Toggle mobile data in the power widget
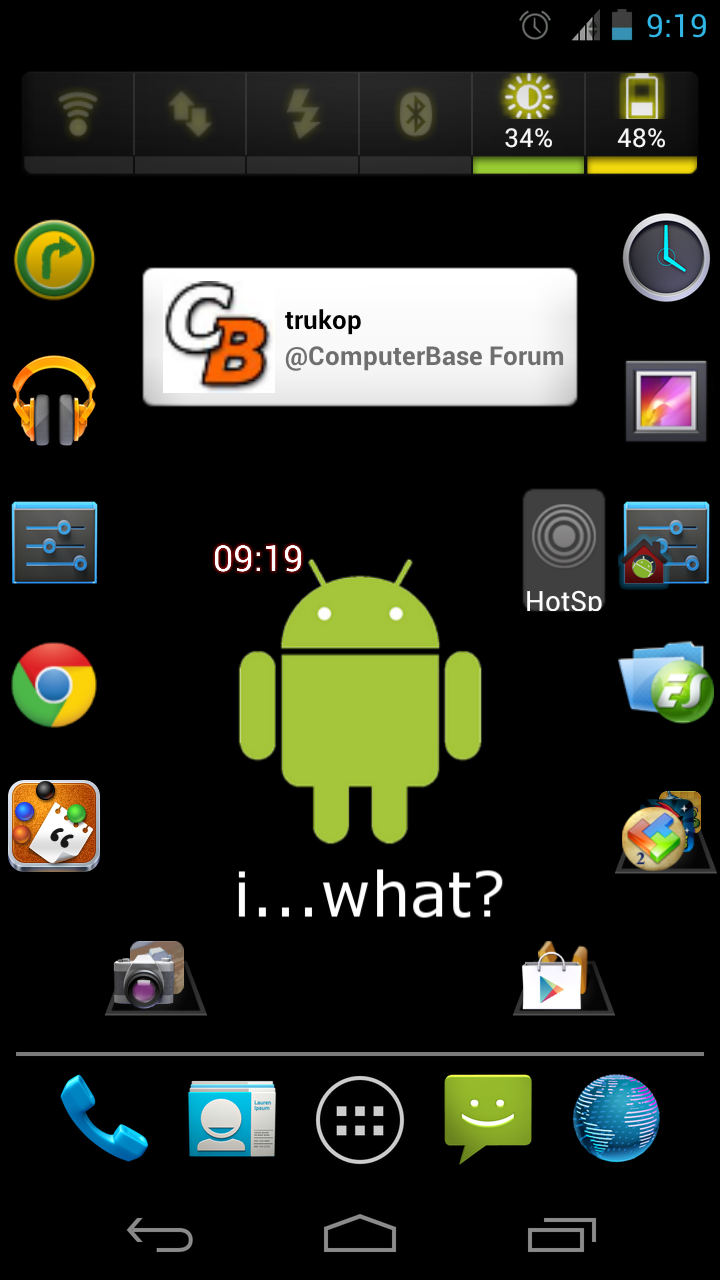 coord(190,115)
